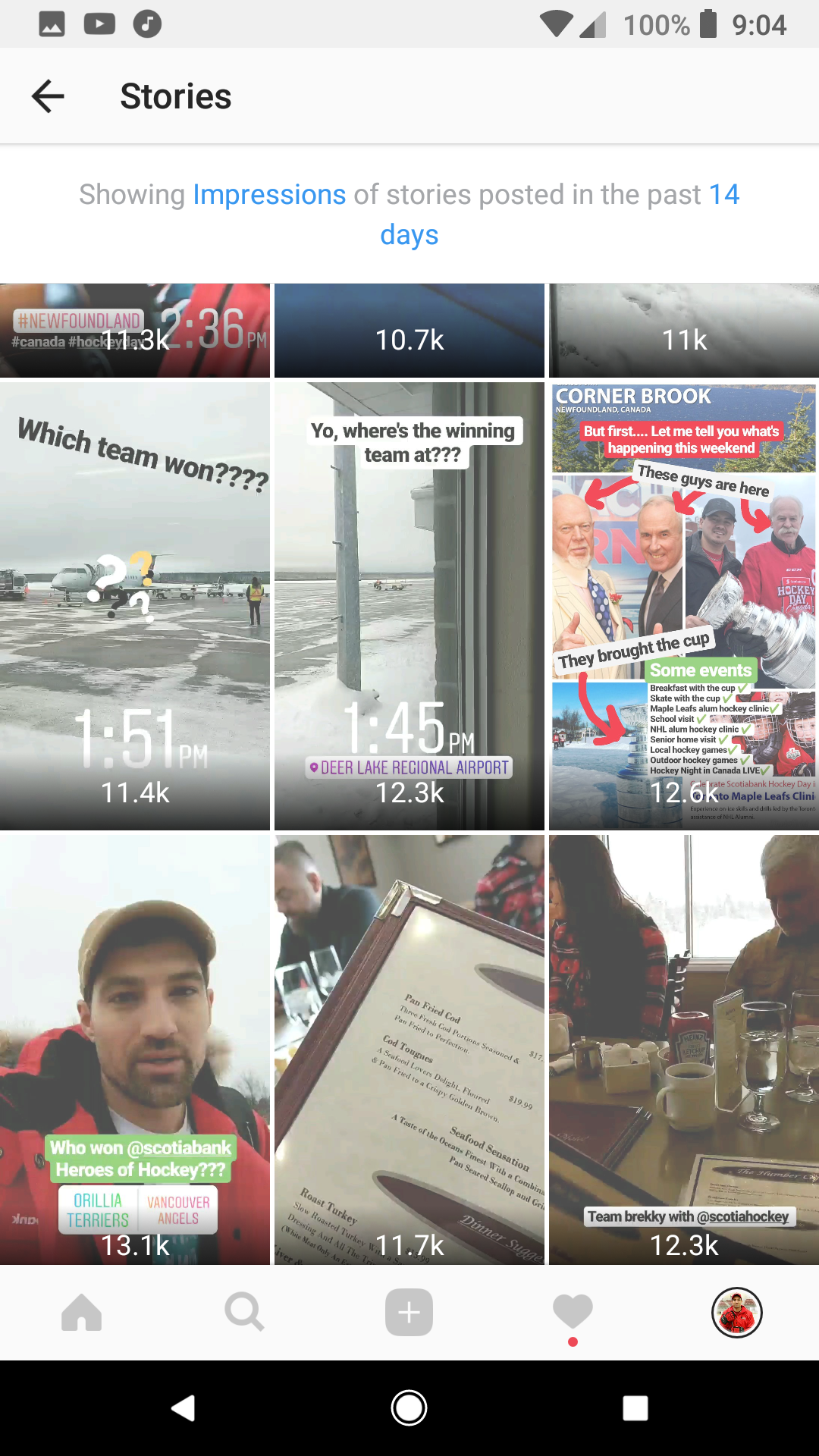Viewport: 819px width, 1456px height.
Task: Open the search and explore tab
Action: coord(245,1313)
